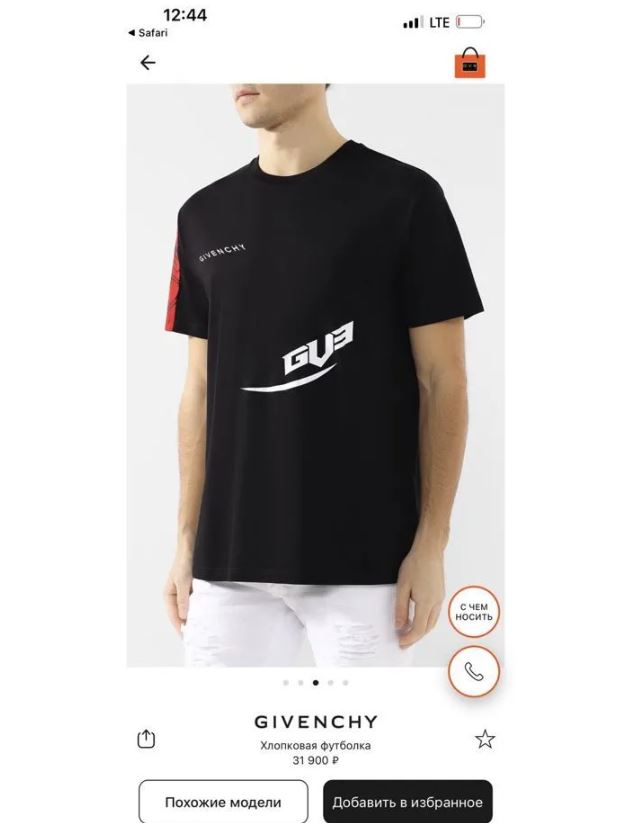
Task: Go back using the arrow icon
Action: point(148,62)
